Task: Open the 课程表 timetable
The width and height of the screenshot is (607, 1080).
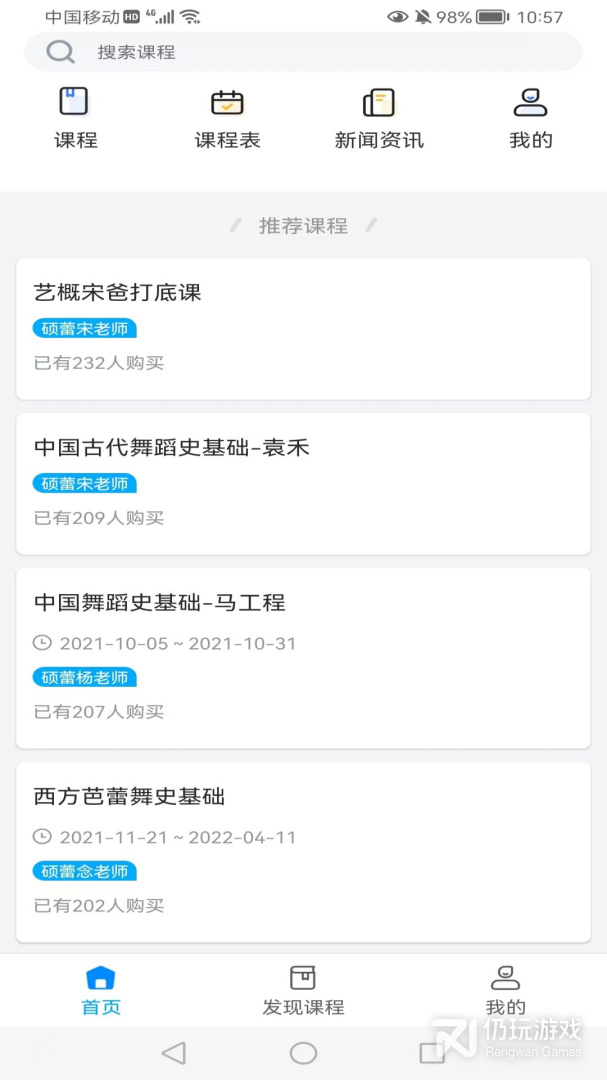Action: click(227, 118)
